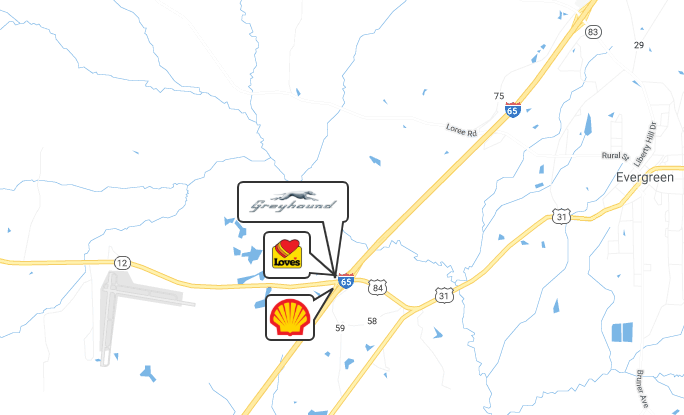The width and height of the screenshot is (684, 415).
Task: Open the Greyhound station marker
Action: pos(292,201)
